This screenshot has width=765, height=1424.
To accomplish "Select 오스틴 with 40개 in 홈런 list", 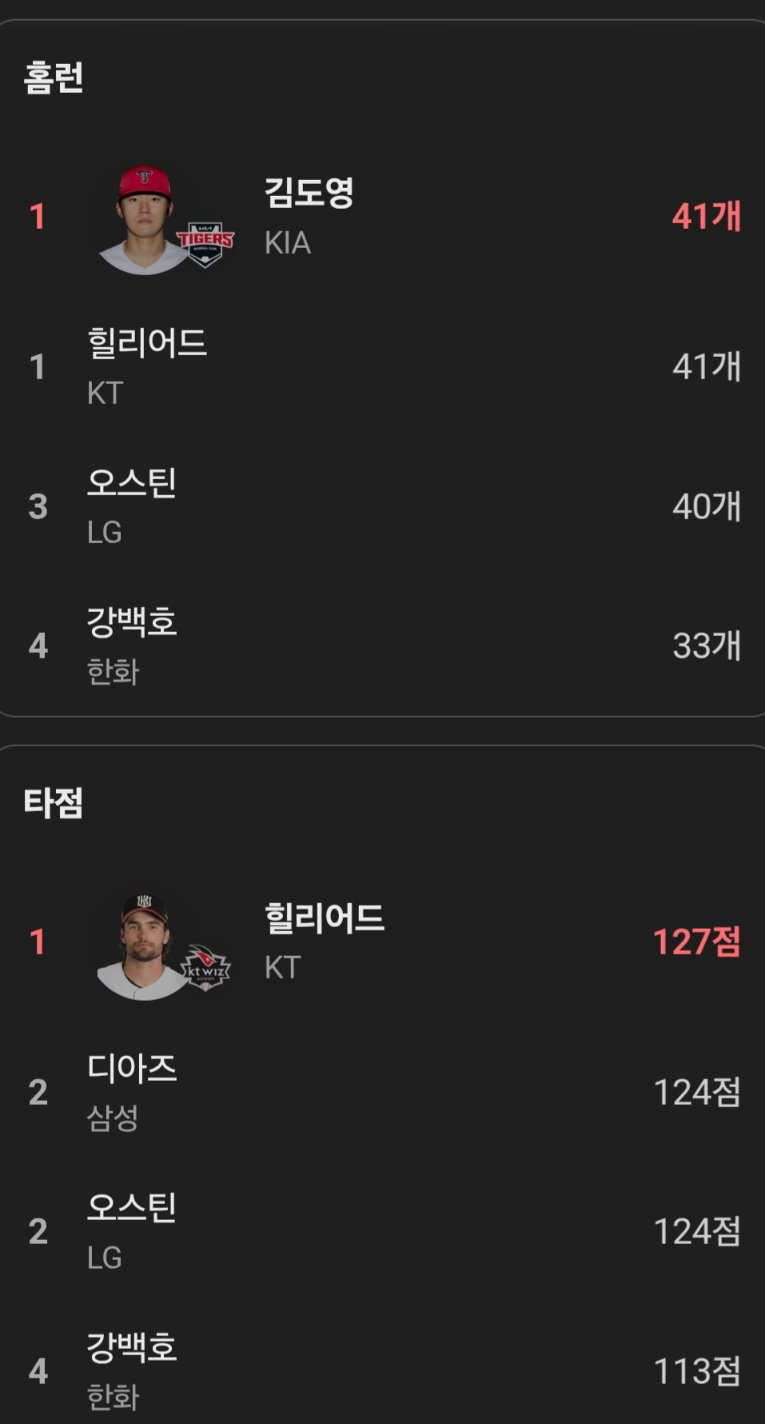I will point(382,506).
